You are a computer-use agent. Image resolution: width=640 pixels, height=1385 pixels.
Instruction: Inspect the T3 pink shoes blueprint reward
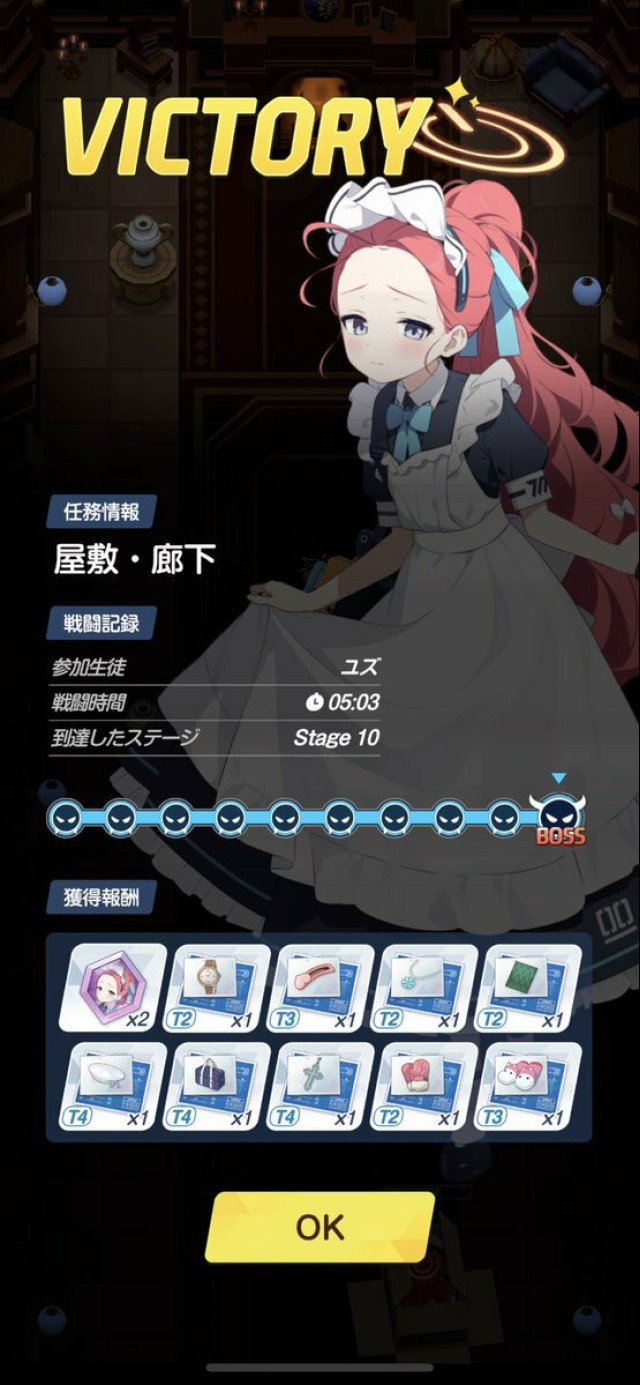[x=528, y=1086]
